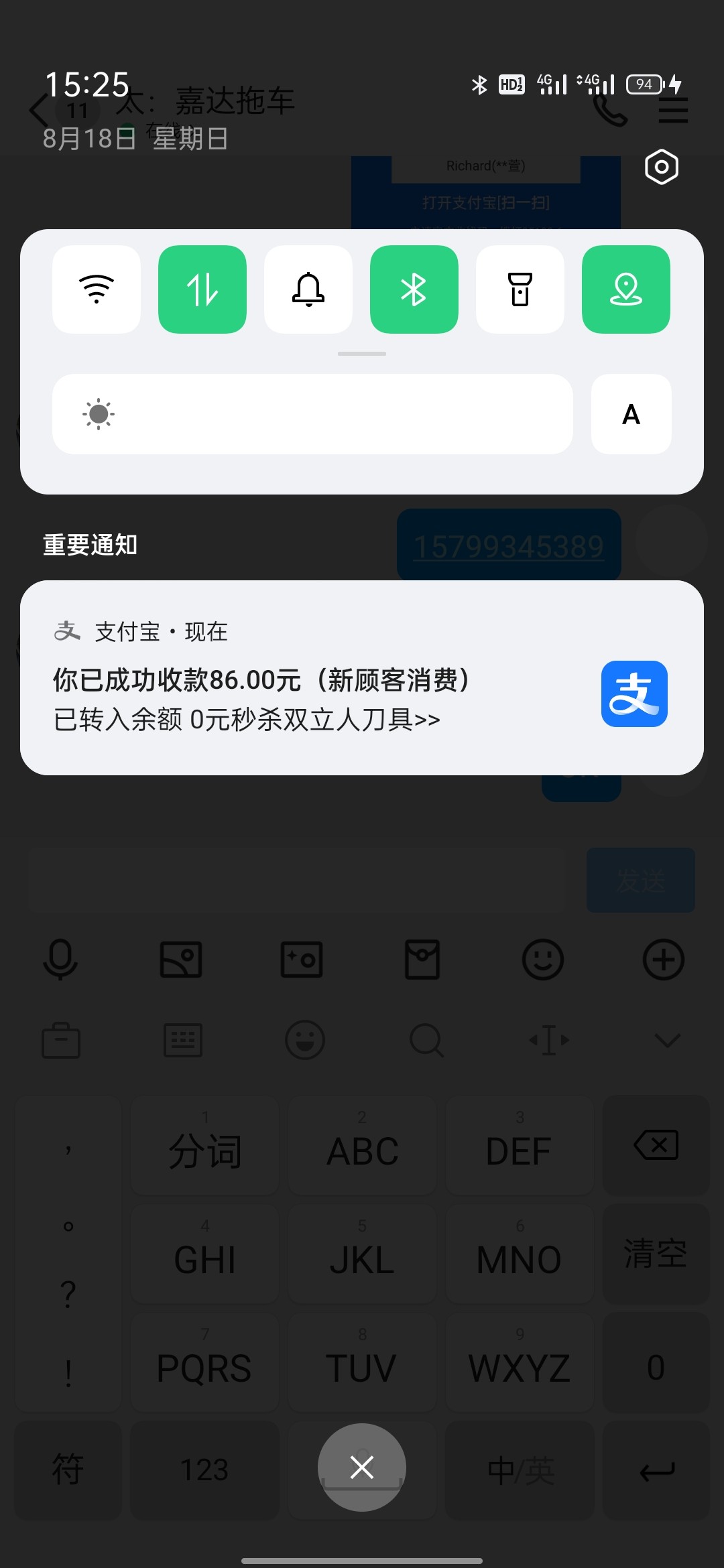Turn on the Wi-Fi toggle

coord(97,289)
